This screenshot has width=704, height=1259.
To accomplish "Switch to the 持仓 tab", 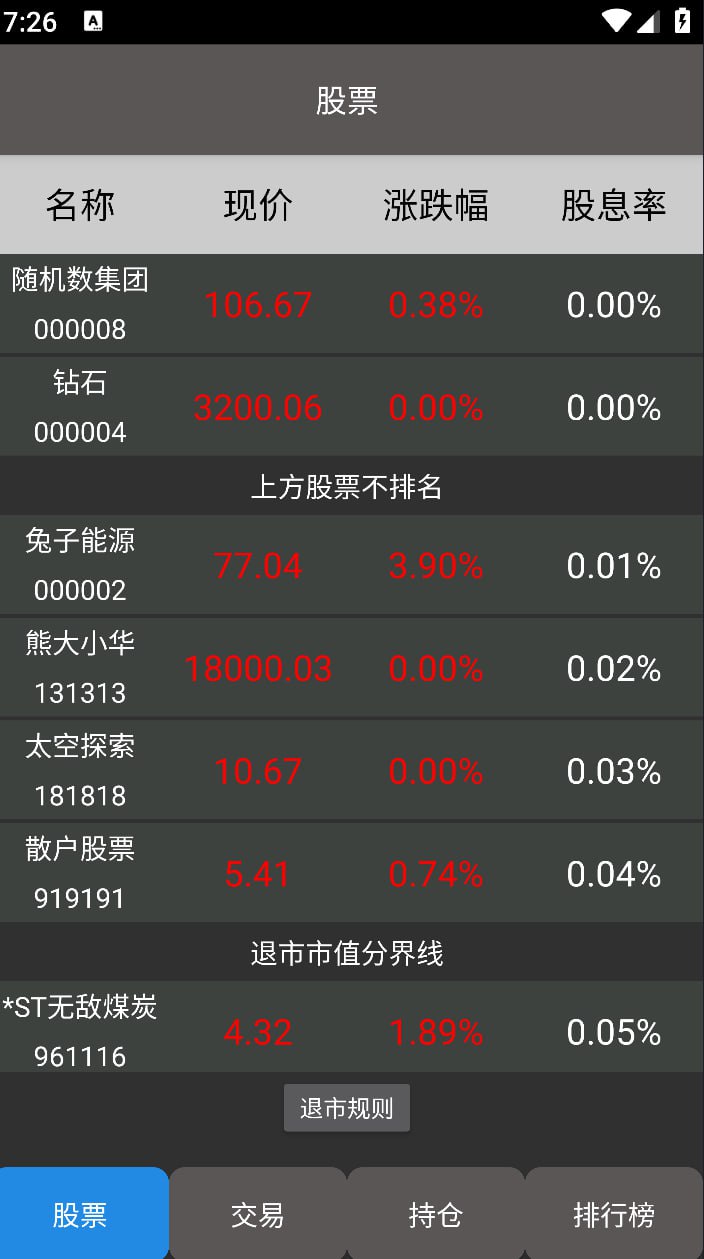I will [436, 1214].
